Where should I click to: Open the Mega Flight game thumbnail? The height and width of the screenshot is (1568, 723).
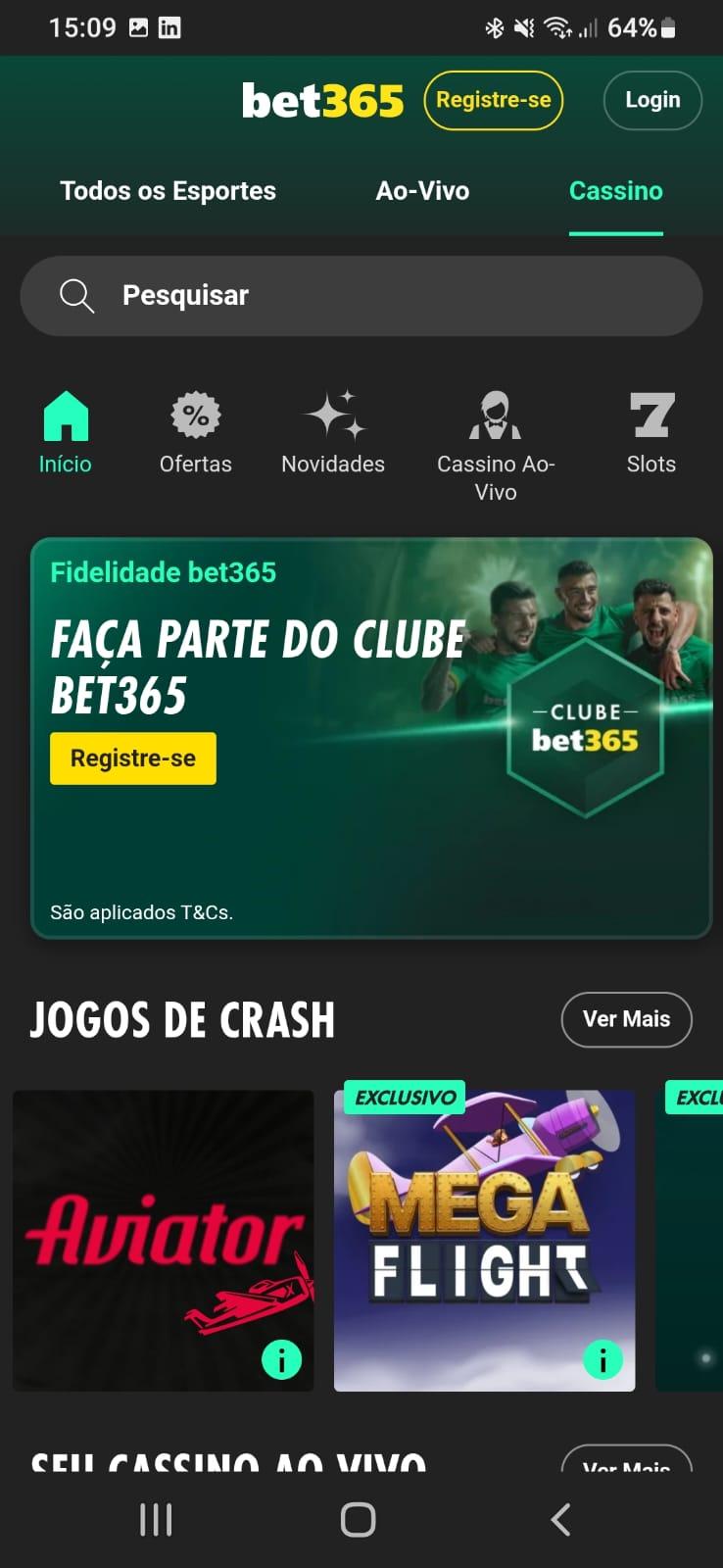(x=484, y=1238)
